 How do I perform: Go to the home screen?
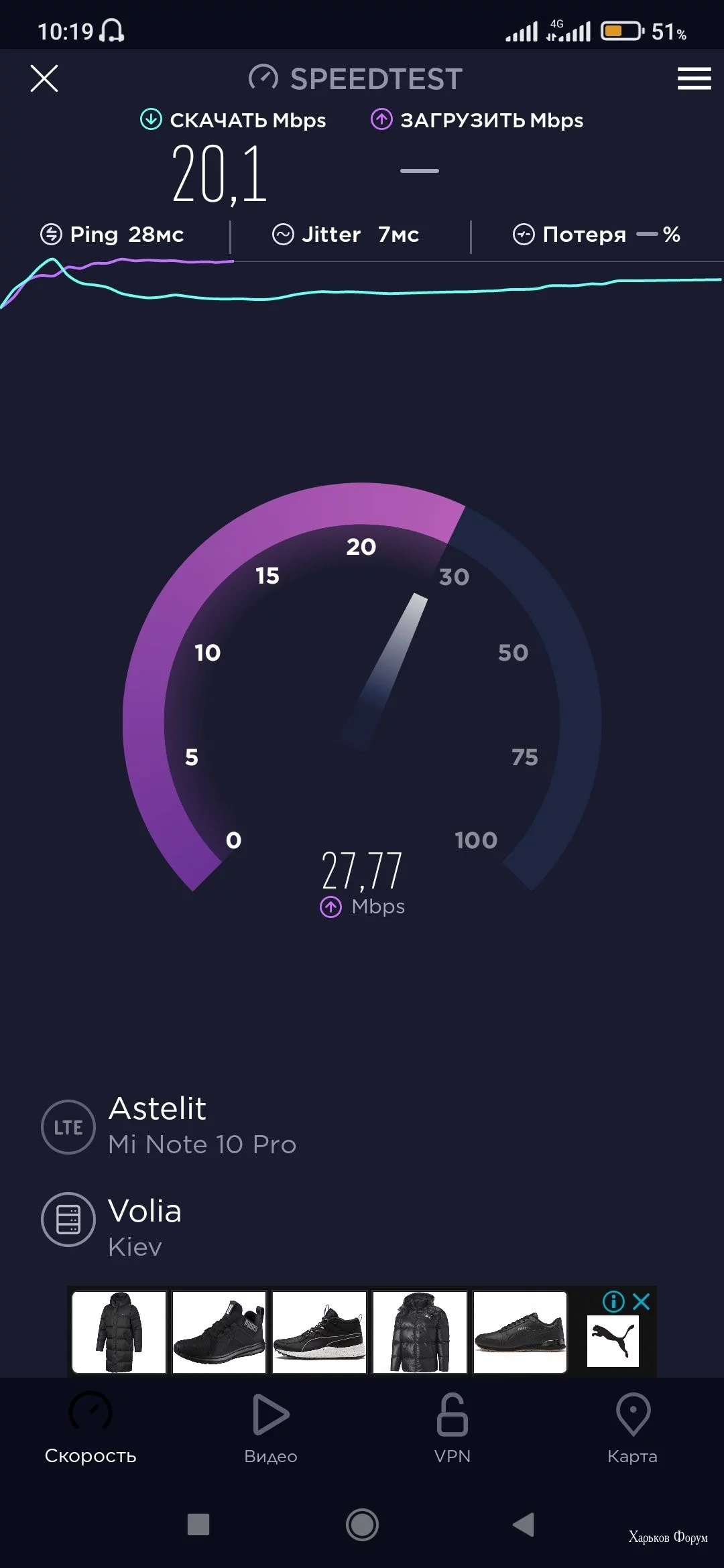point(362,1524)
